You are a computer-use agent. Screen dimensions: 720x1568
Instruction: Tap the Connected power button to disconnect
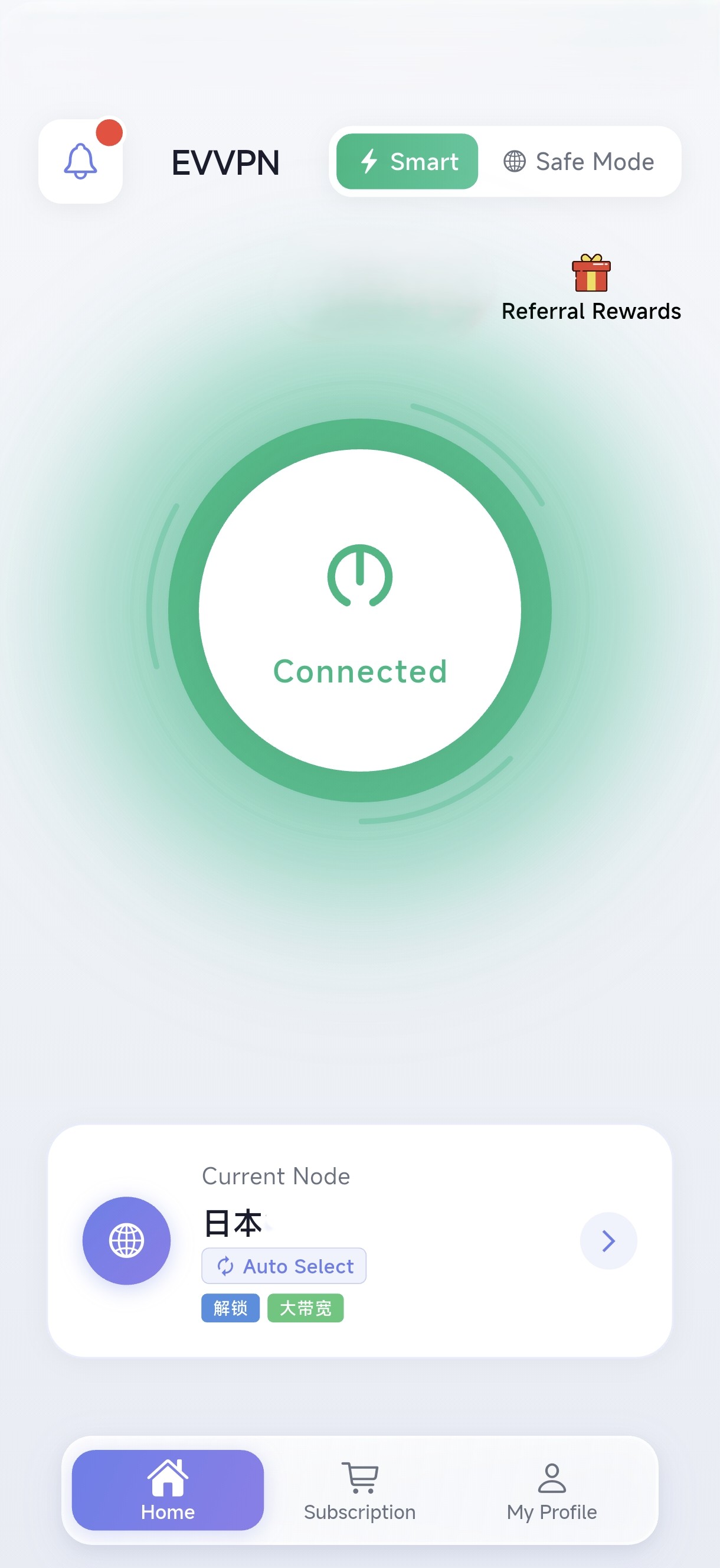point(359,610)
